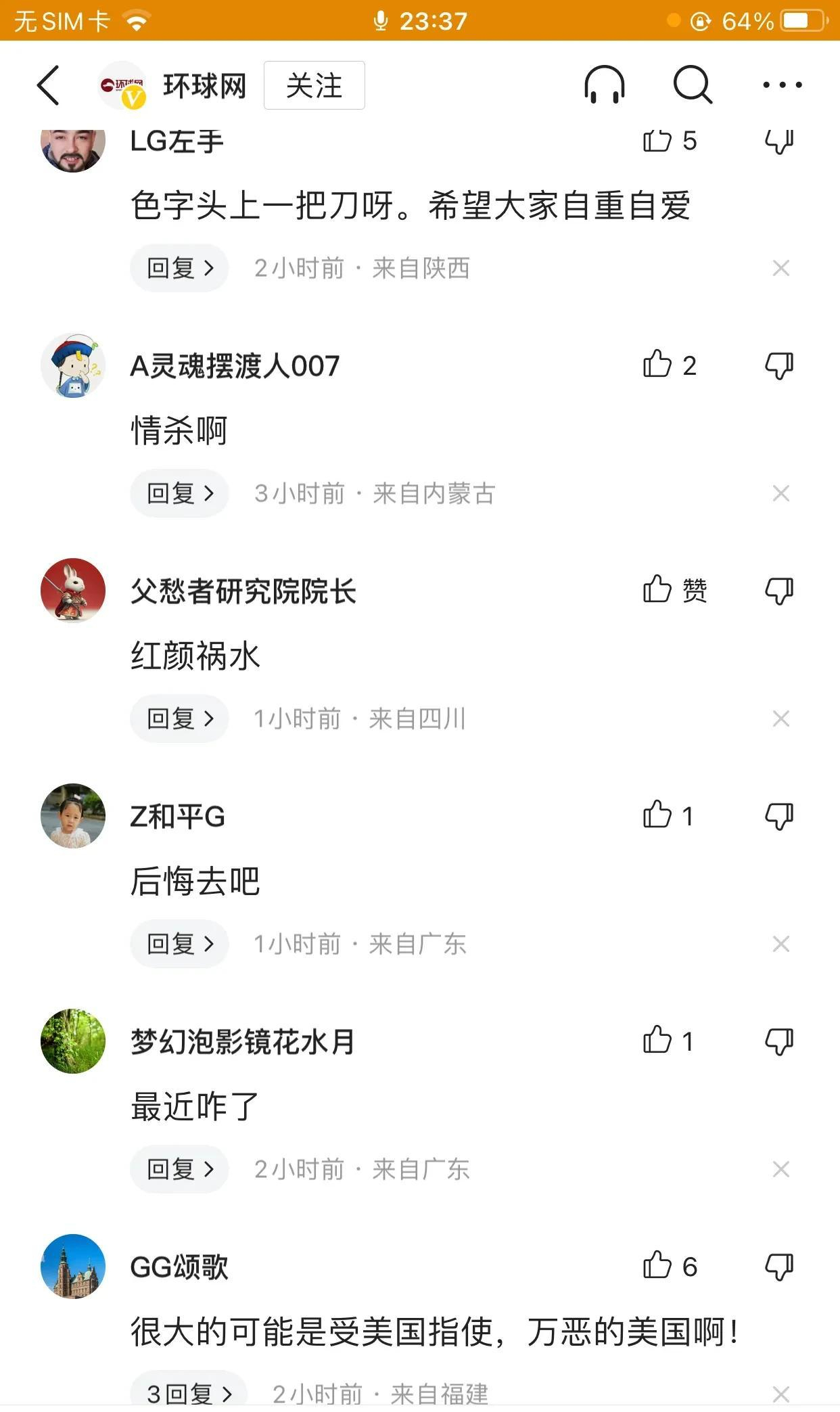840x1412 pixels.
Task: Like 父愁者研究院院长's comment
Action: (657, 590)
